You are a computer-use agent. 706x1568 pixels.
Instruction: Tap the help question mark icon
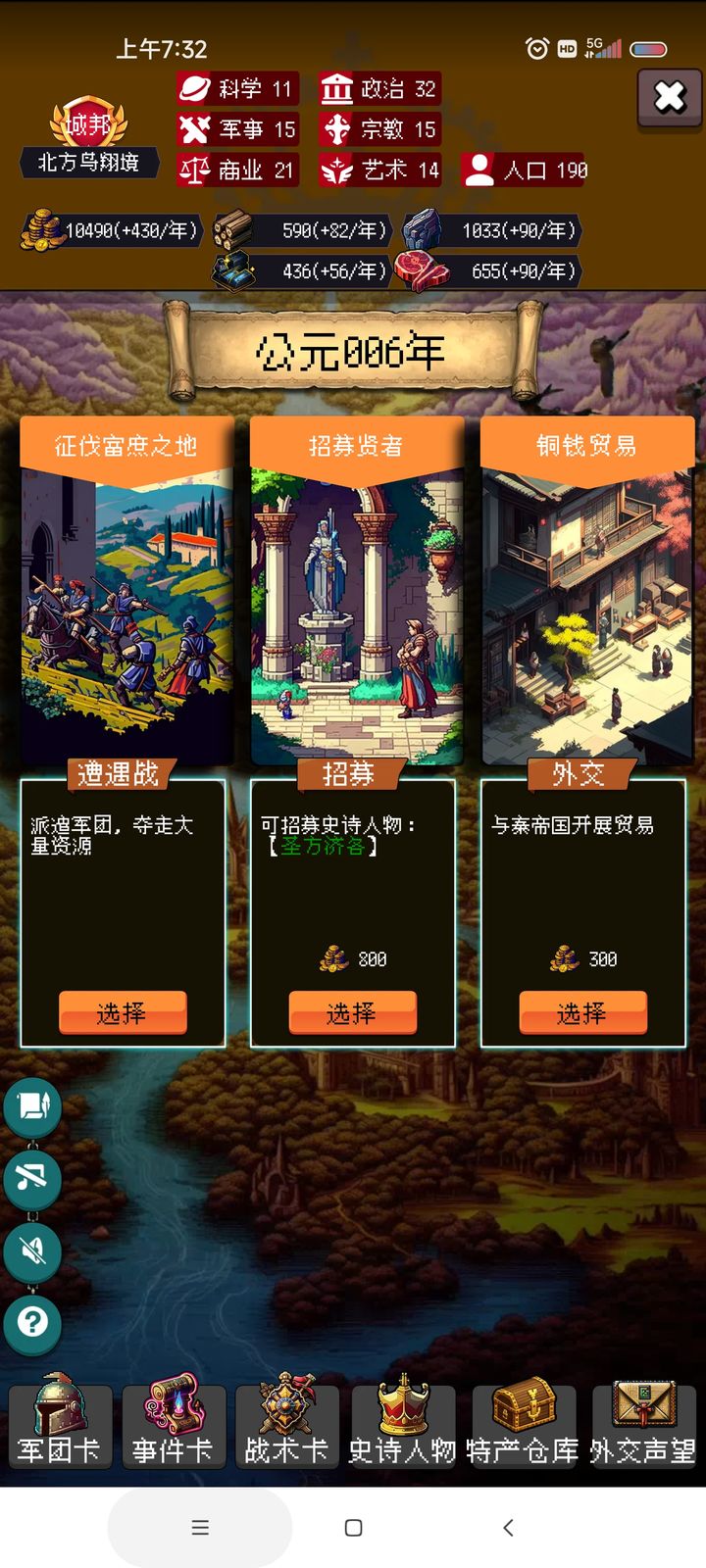pyautogui.click(x=32, y=1324)
